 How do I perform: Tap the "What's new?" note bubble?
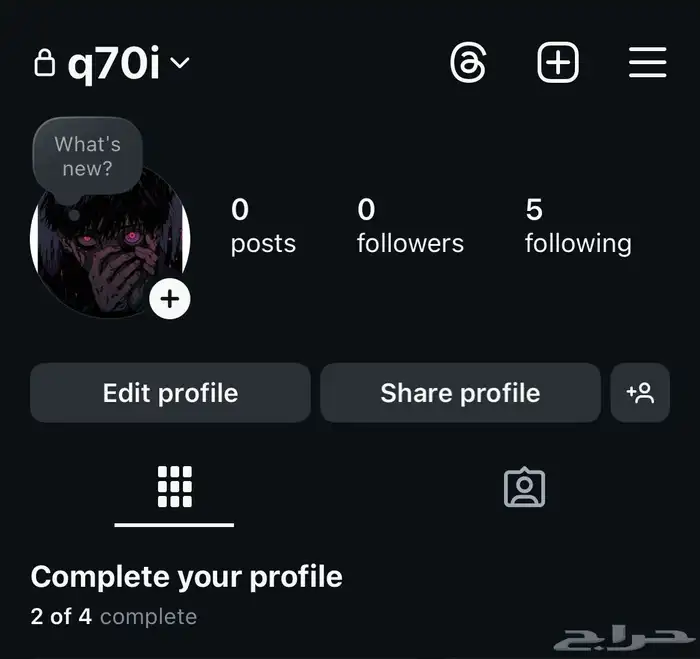coord(87,157)
